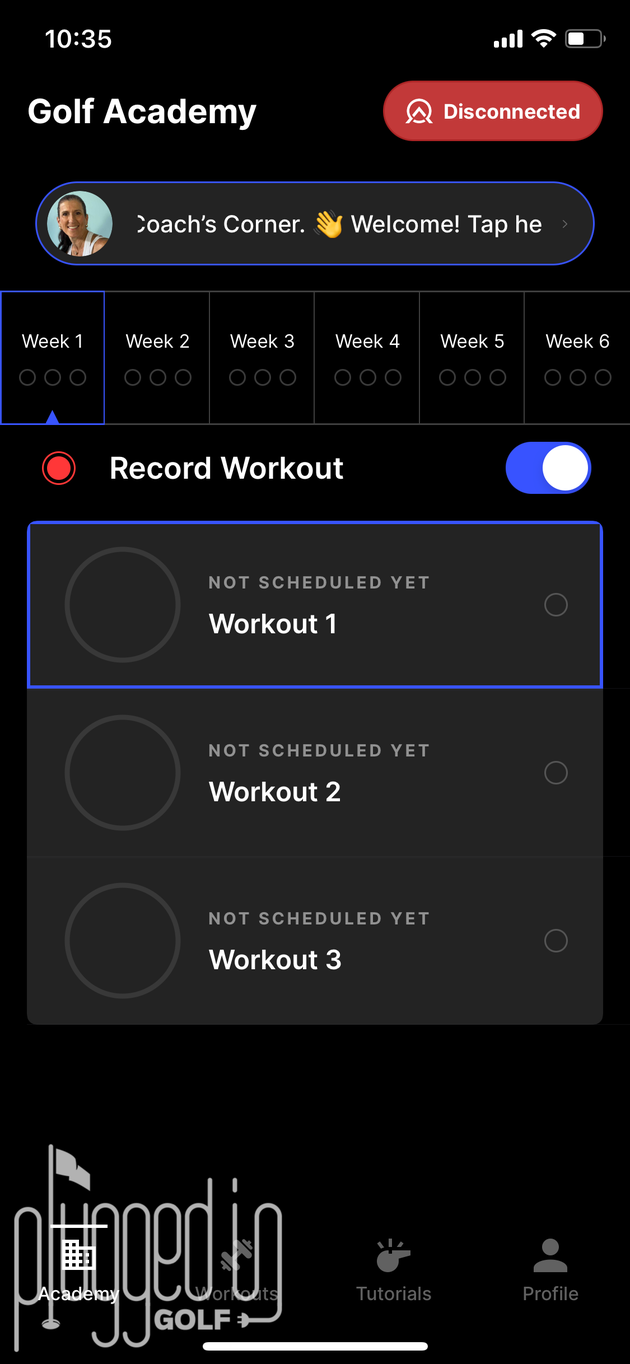Switch to Week 4
This screenshot has width=630, height=1364.
(367, 357)
